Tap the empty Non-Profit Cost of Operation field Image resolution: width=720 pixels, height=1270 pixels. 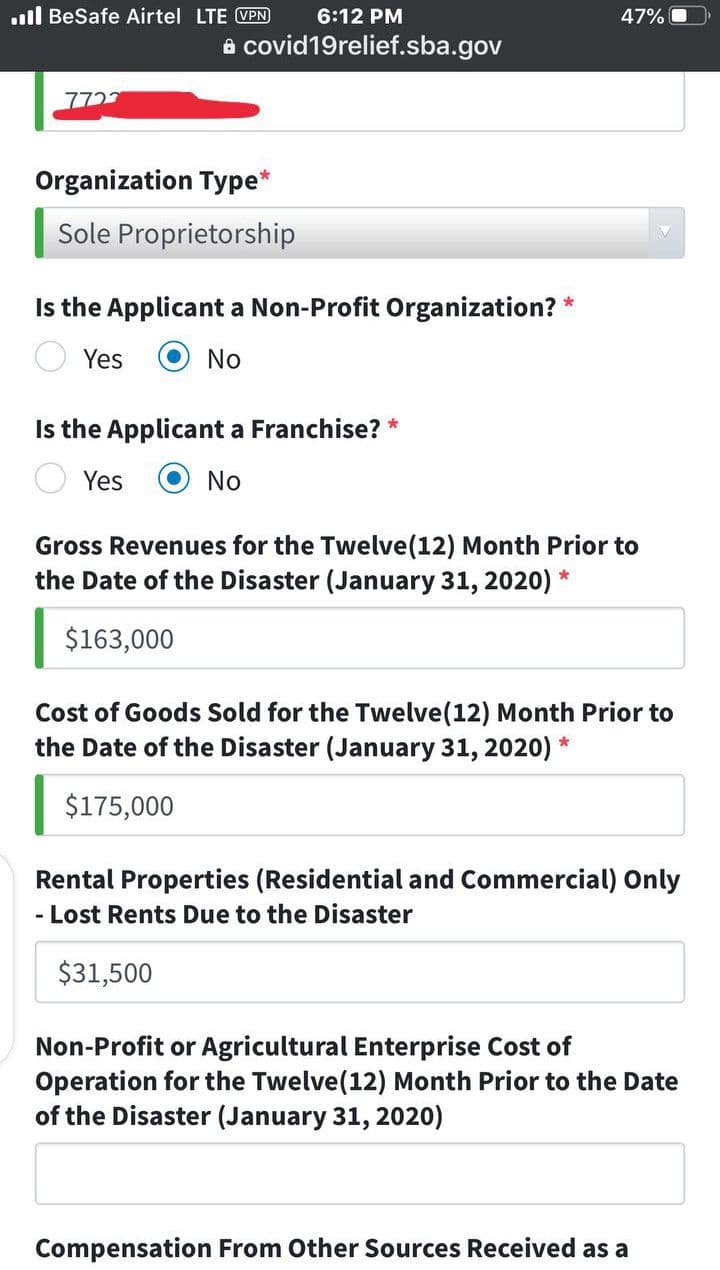click(x=360, y=1174)
